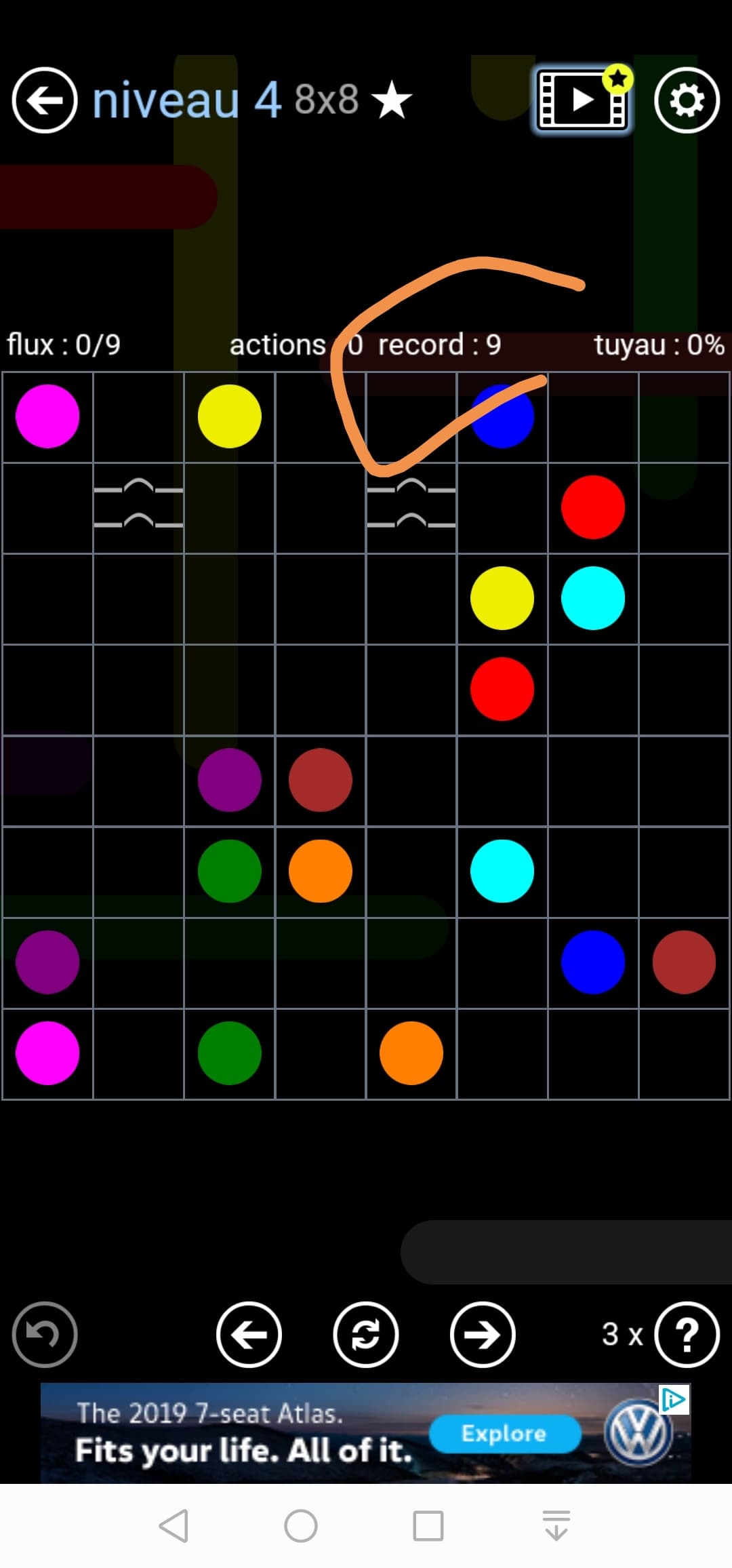The image size is (732, 1568).
Task: Undo the last move
Action: click(45, 1335)
